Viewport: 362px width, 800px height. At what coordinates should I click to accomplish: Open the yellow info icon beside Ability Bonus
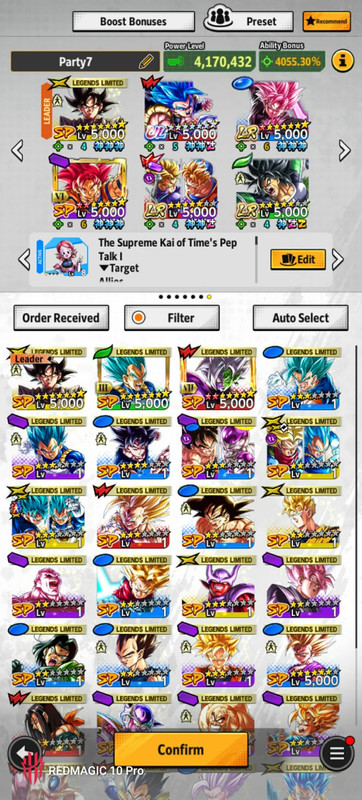[x=343, y=61]
